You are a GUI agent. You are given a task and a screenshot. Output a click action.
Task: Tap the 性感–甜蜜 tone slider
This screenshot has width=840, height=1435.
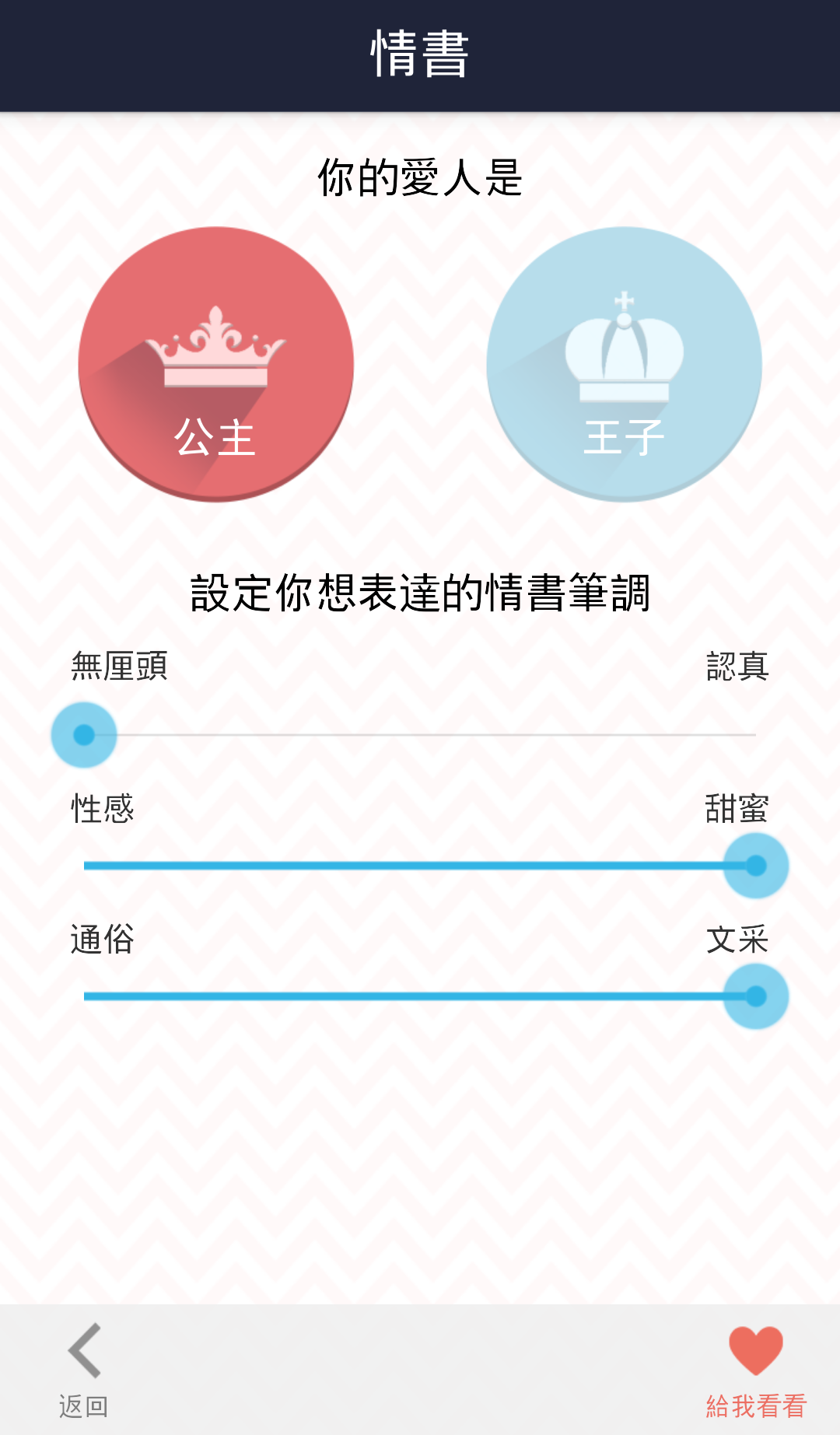pyautogui.click(x=420, y=865)
